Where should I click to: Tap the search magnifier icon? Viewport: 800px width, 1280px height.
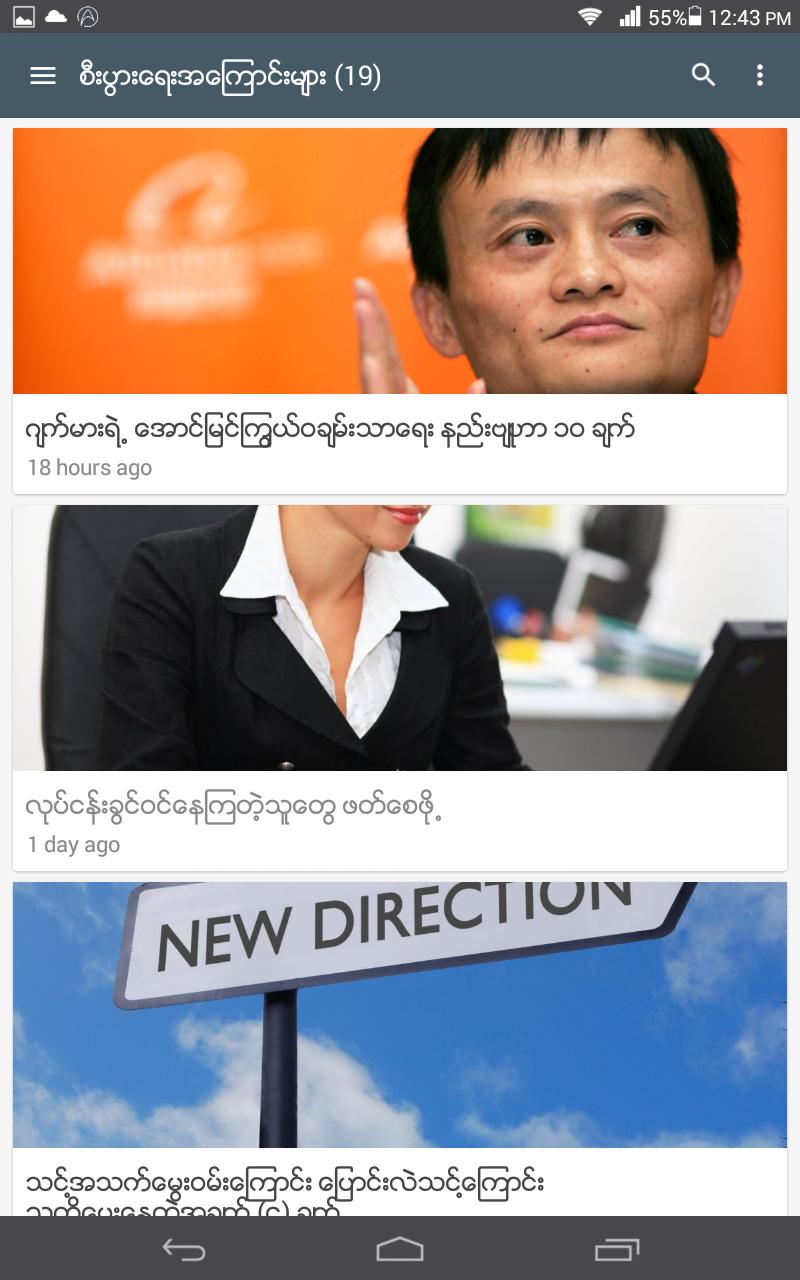pos(704,75)
